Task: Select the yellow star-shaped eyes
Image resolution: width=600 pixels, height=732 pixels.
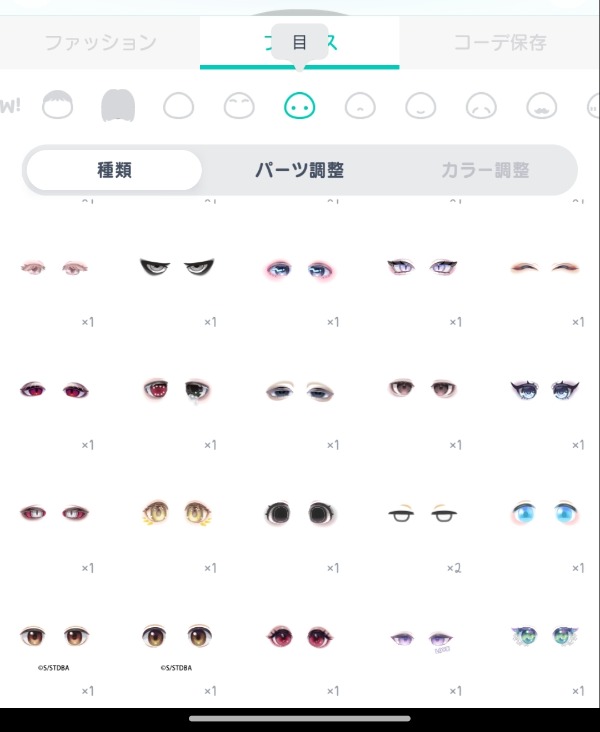Action: click(x=176, y=514)
